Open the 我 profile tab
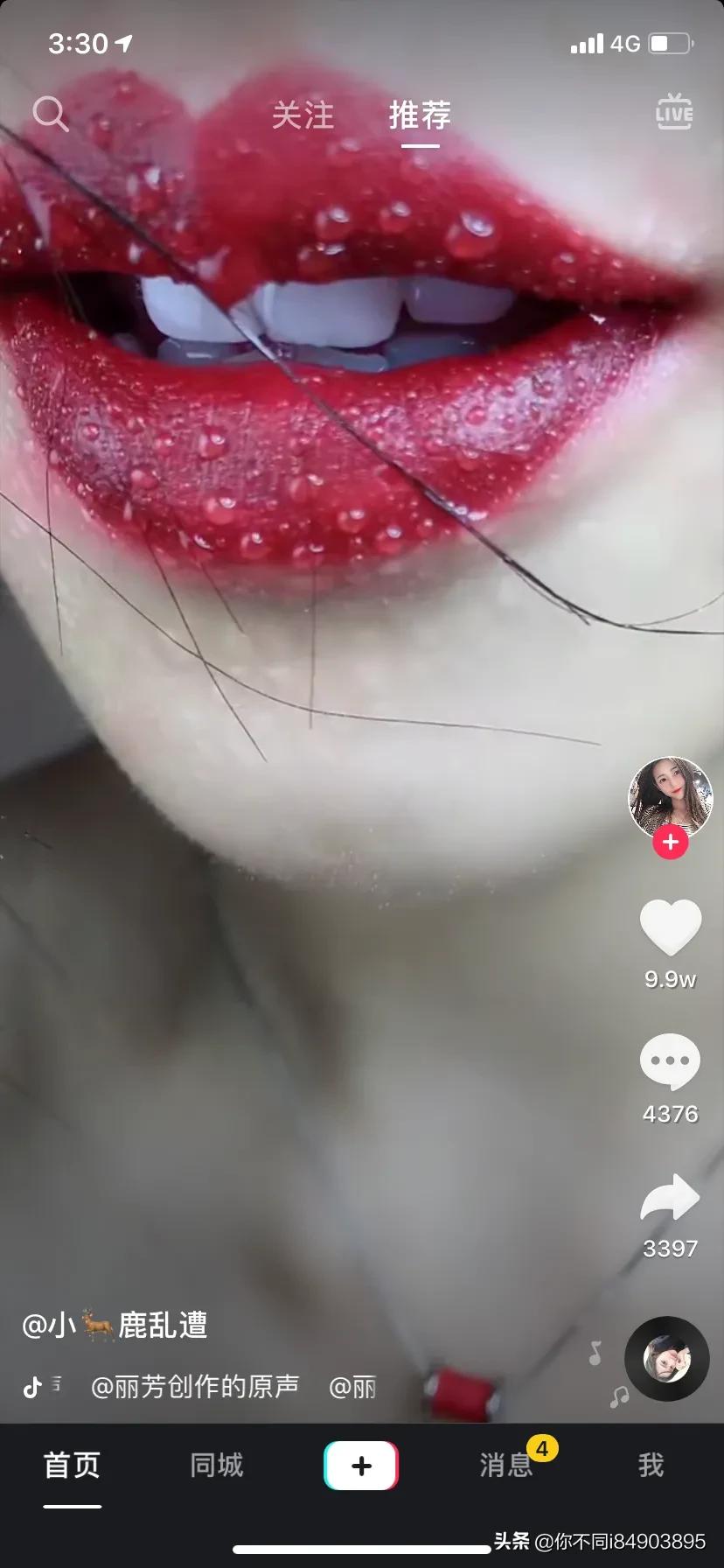This screenshot has width=724, height=1568. pos(651,1466)
